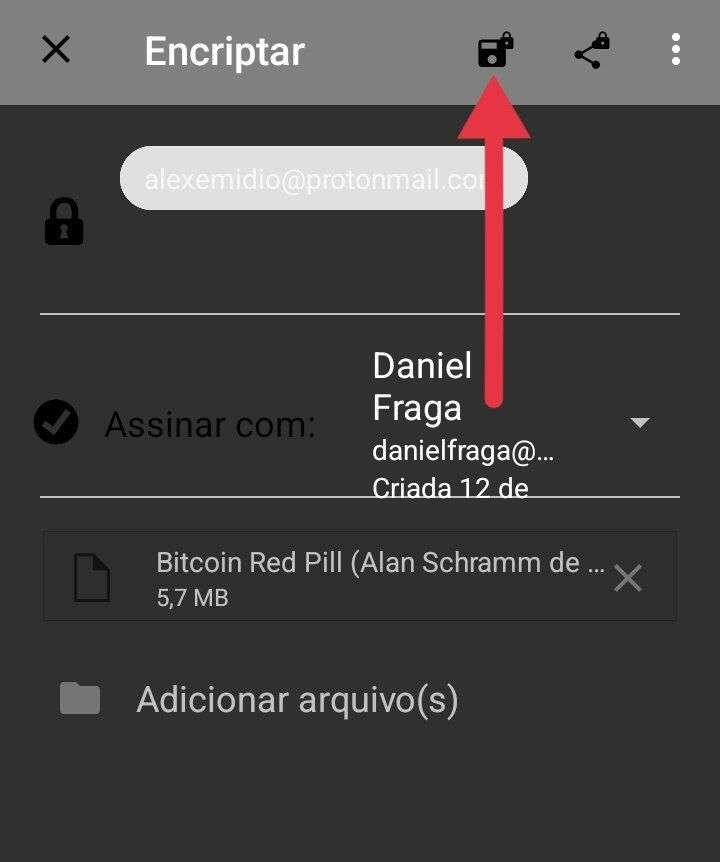Share the encrypted file
This screenshot has width=720, height=862.
[x=591, y=51]
